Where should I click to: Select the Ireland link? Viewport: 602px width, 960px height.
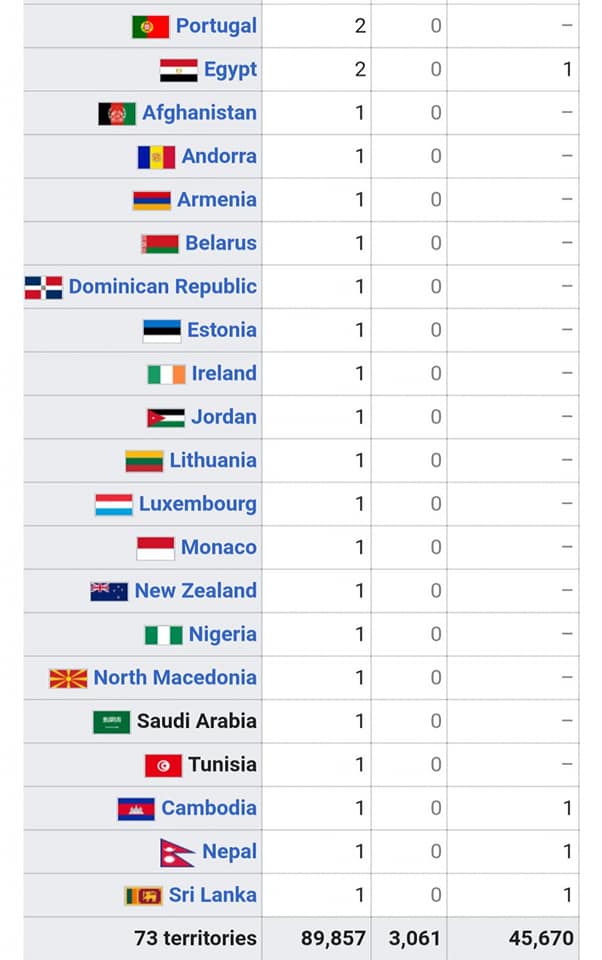pos(224,373)
